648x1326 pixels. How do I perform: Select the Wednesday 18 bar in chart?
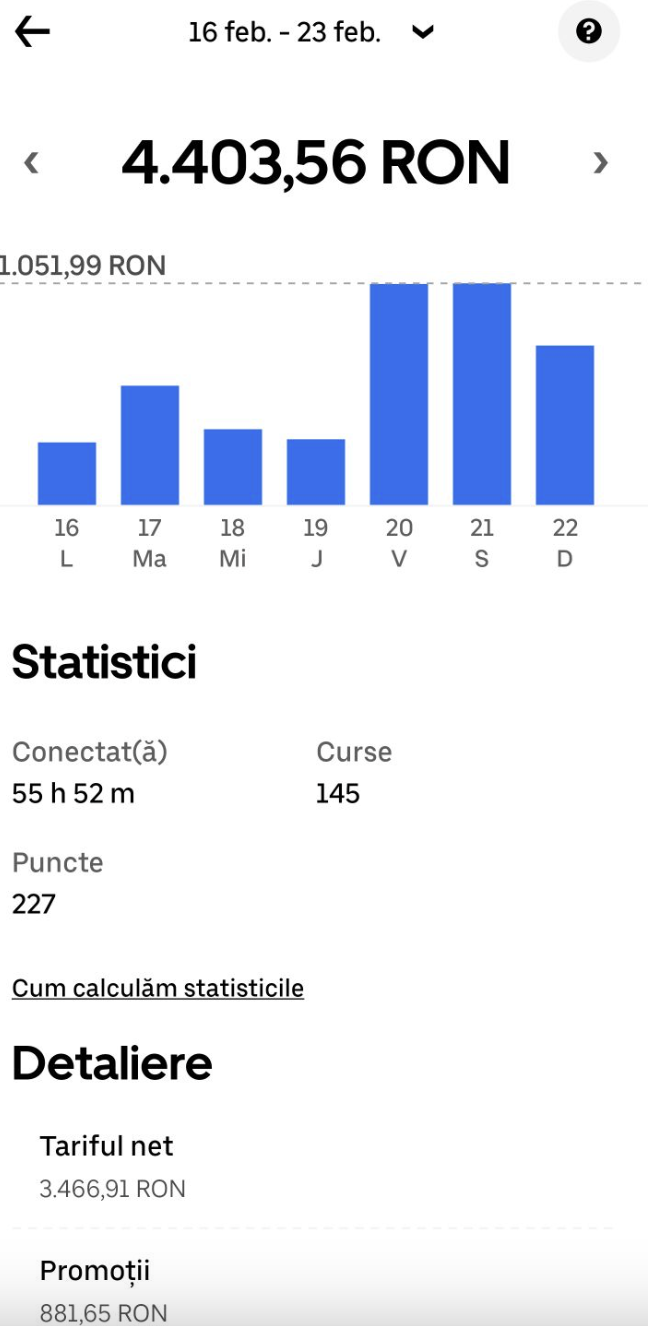[233, 467]
